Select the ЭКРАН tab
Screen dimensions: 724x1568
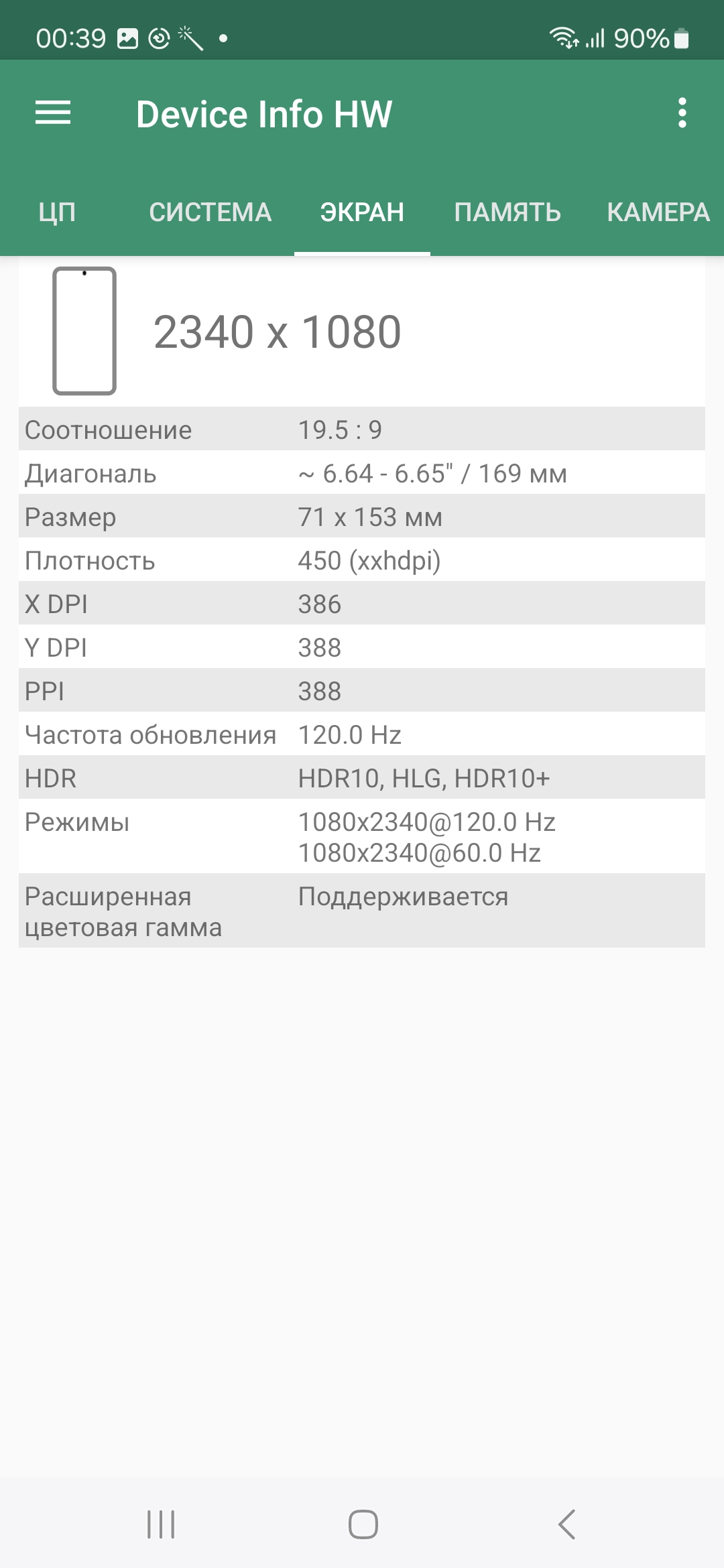(x=362, y=212)
